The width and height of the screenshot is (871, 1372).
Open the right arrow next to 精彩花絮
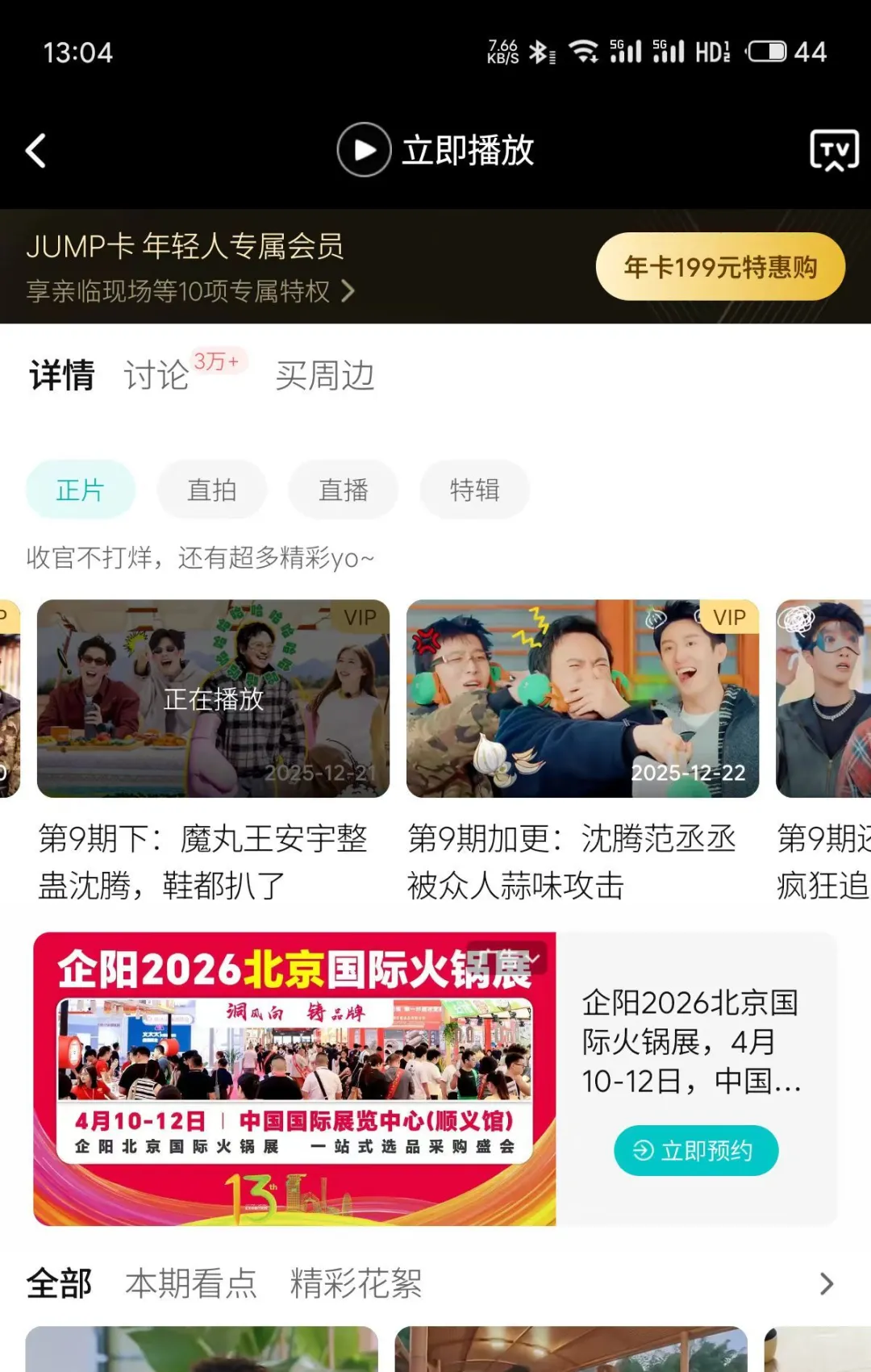coord(824,1282)
